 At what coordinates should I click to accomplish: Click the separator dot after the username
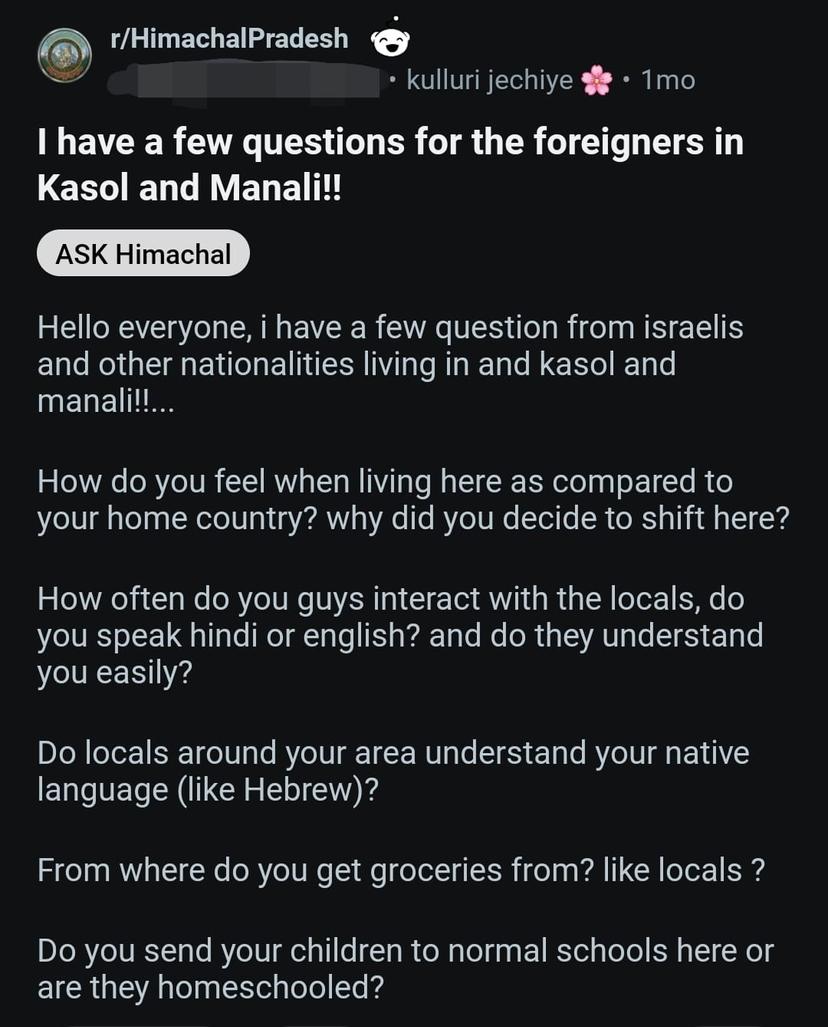[x=391, y=80]
